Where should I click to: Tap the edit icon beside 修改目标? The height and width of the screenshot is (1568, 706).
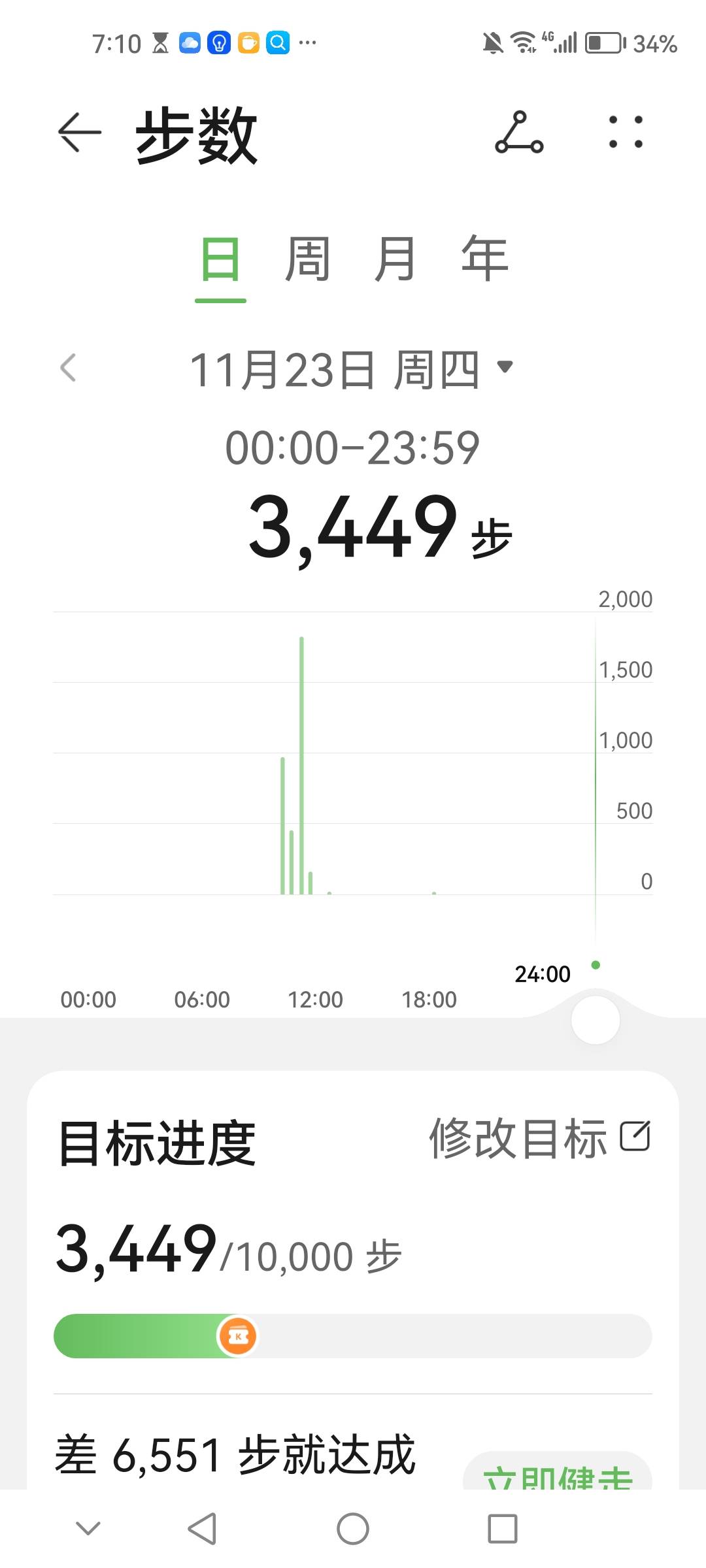[635, 1137]
